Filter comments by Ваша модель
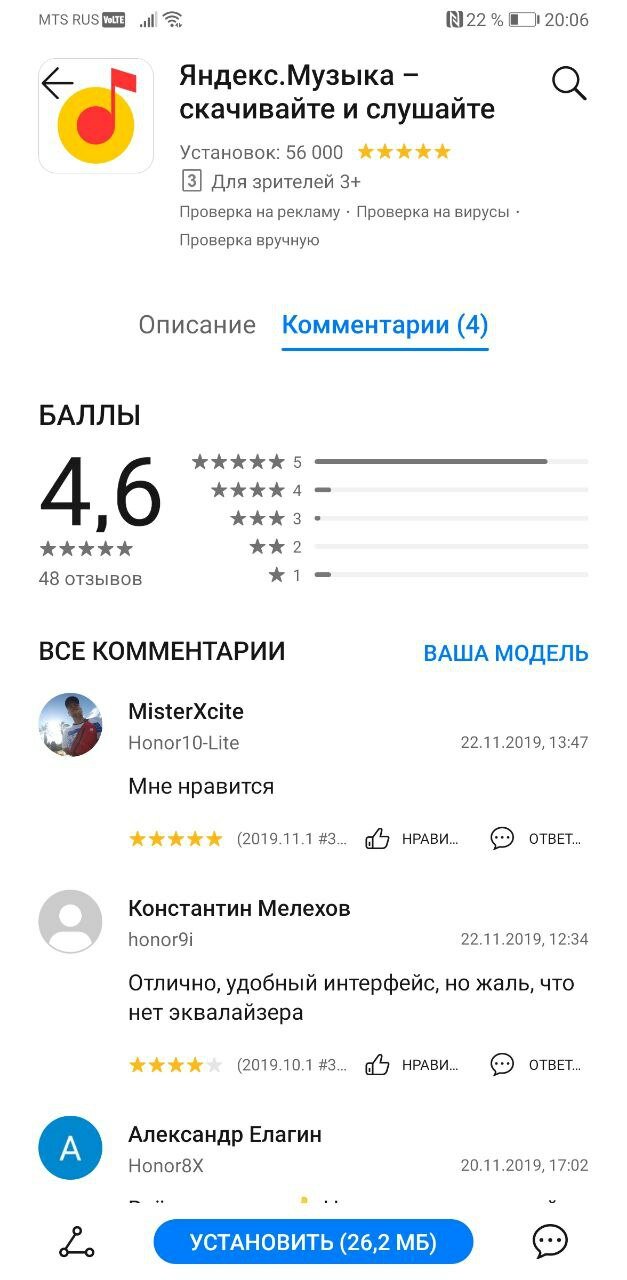Screen dimensions: 627x1280 click(506, 654)
